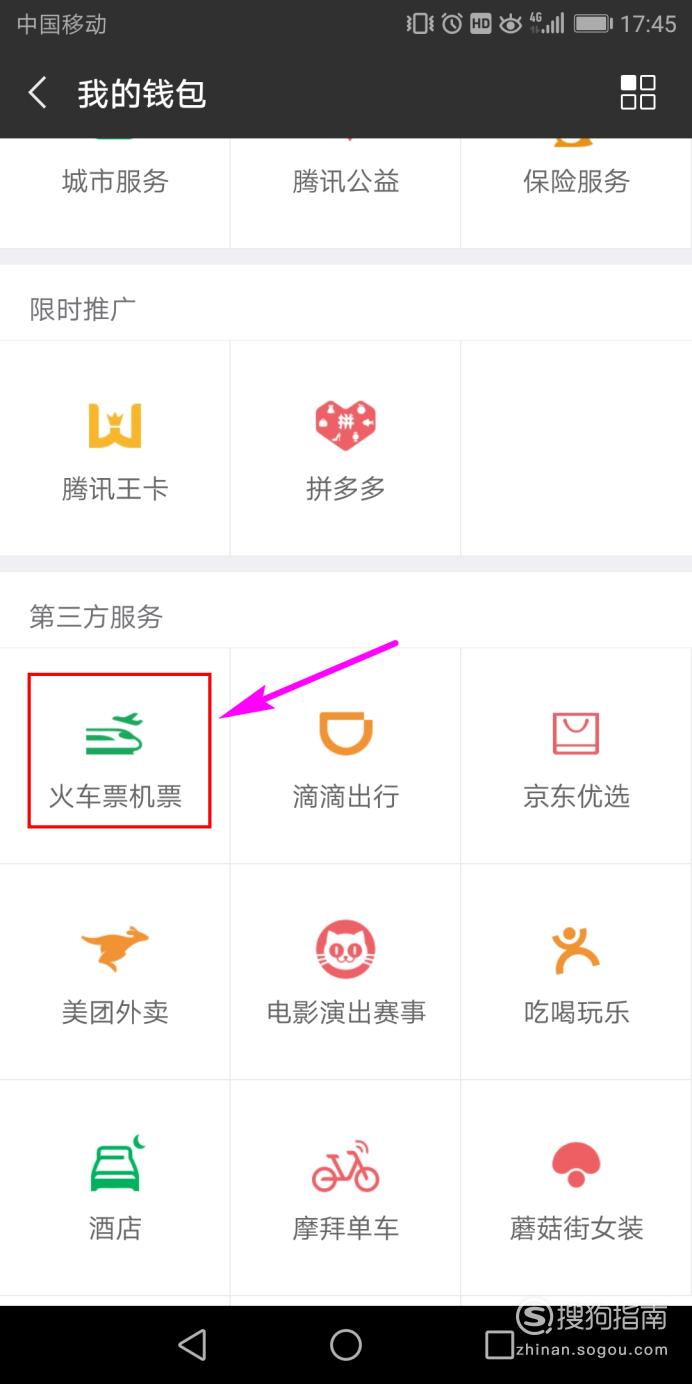
Task: Open 吃喝玩乐
Action: pos(577,972)
